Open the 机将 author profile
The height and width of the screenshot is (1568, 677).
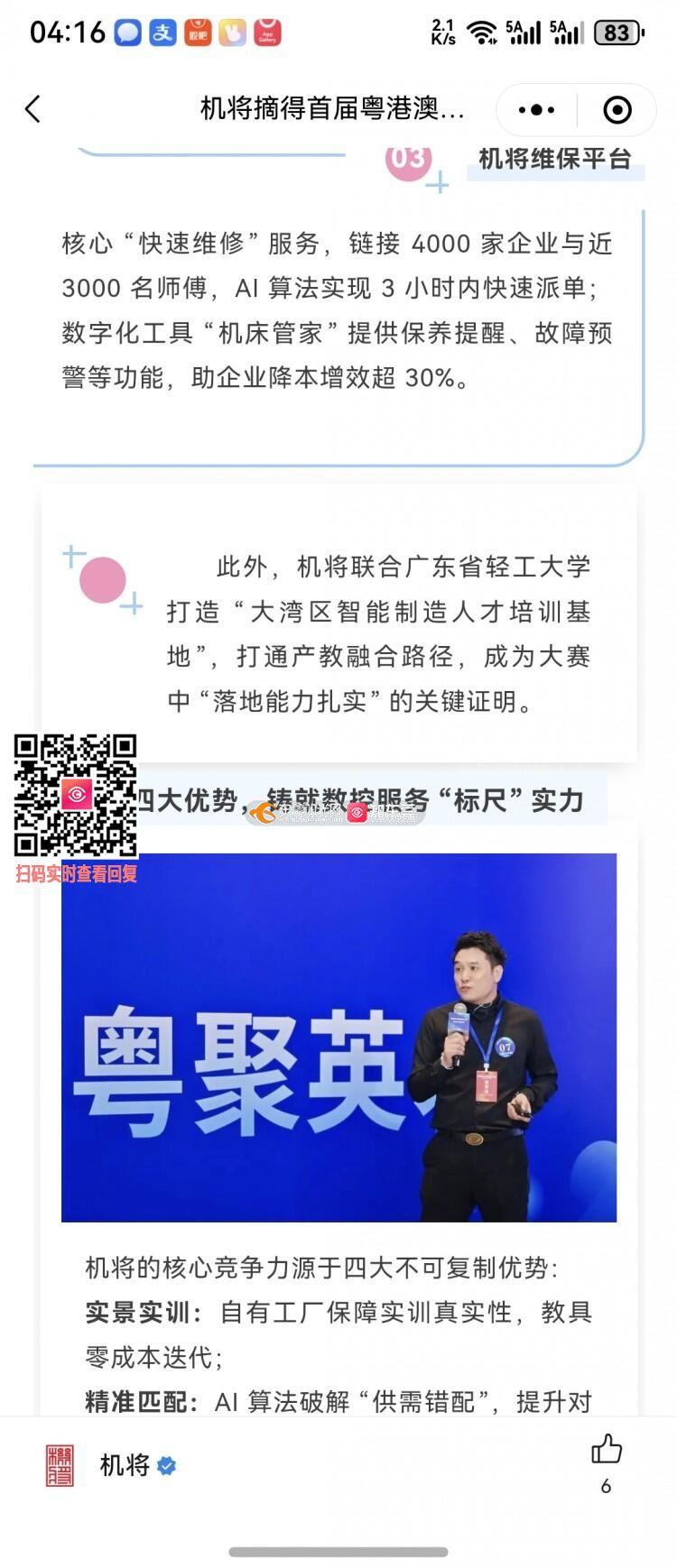(x=124, y=1465)
